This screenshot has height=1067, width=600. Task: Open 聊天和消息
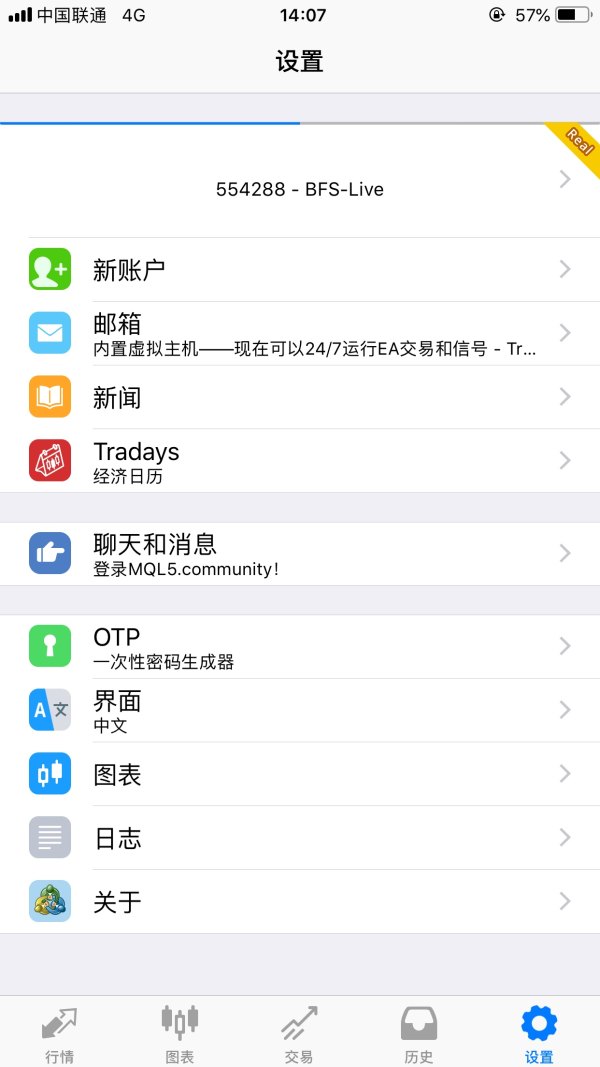[x=300, y=554]
